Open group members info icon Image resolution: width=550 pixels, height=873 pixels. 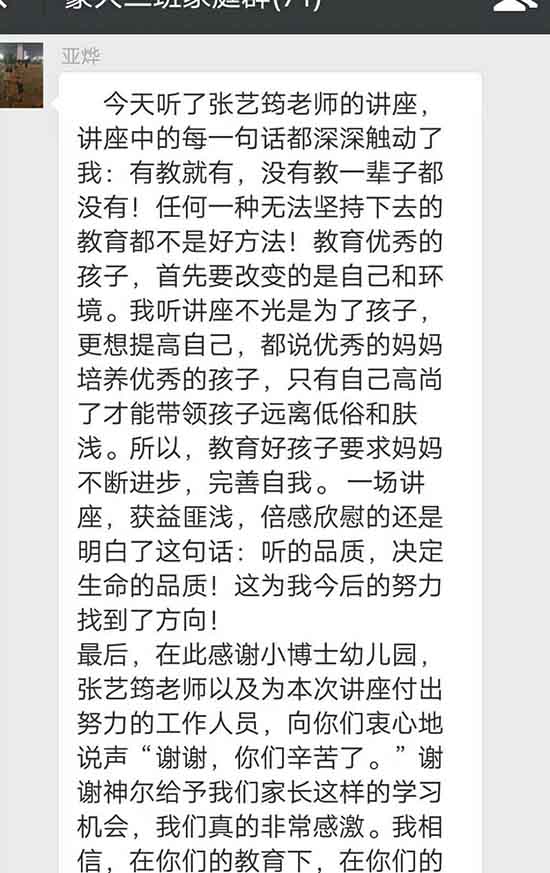[x=516, y=4]
